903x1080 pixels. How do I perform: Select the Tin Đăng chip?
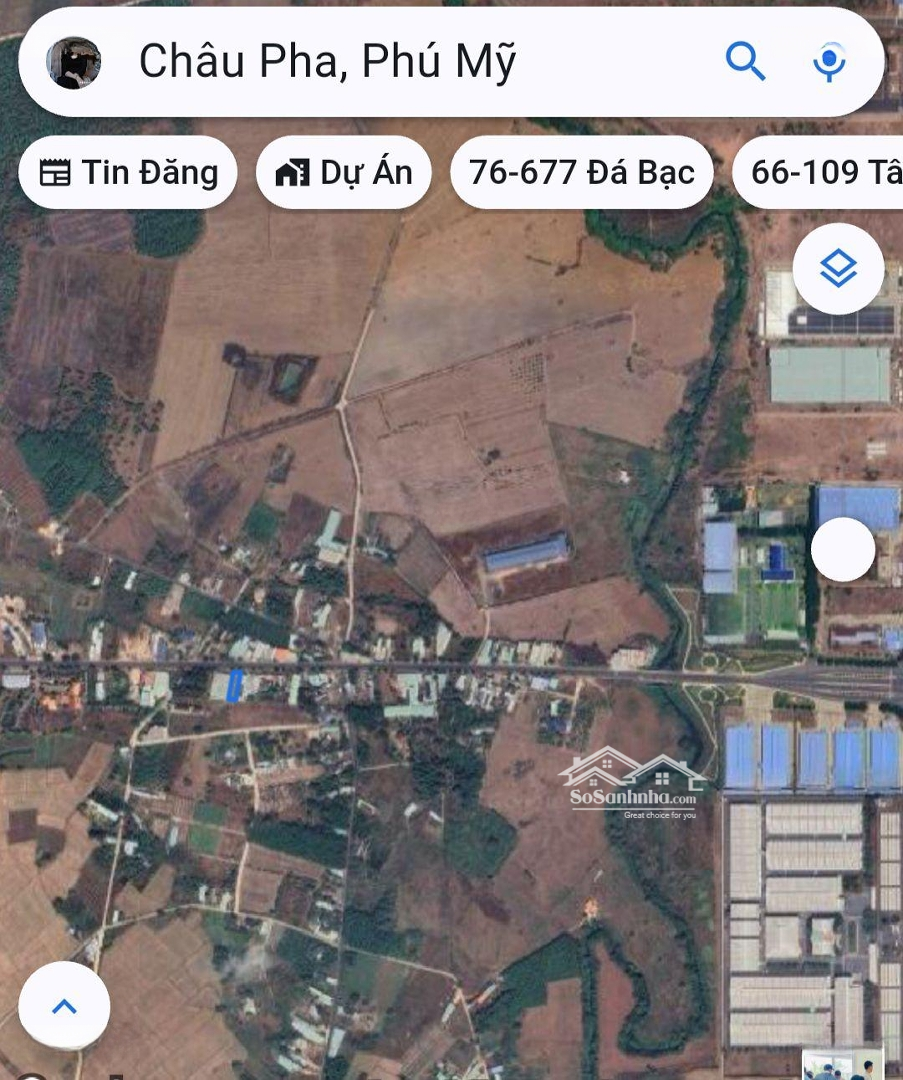tap(128, 173)
